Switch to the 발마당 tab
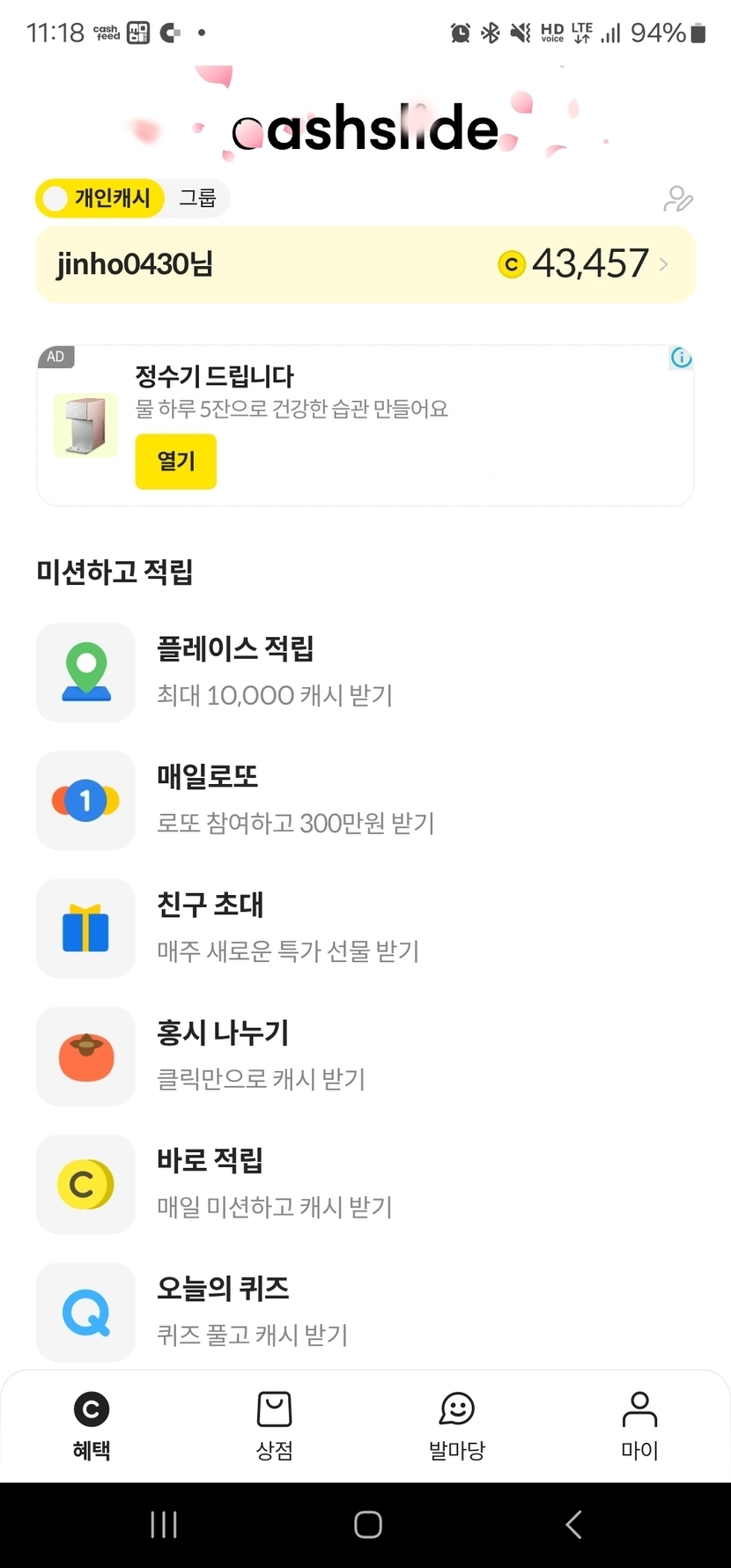The width and height of the screenshot is (731, 1568). click(x=457, y=1425)
